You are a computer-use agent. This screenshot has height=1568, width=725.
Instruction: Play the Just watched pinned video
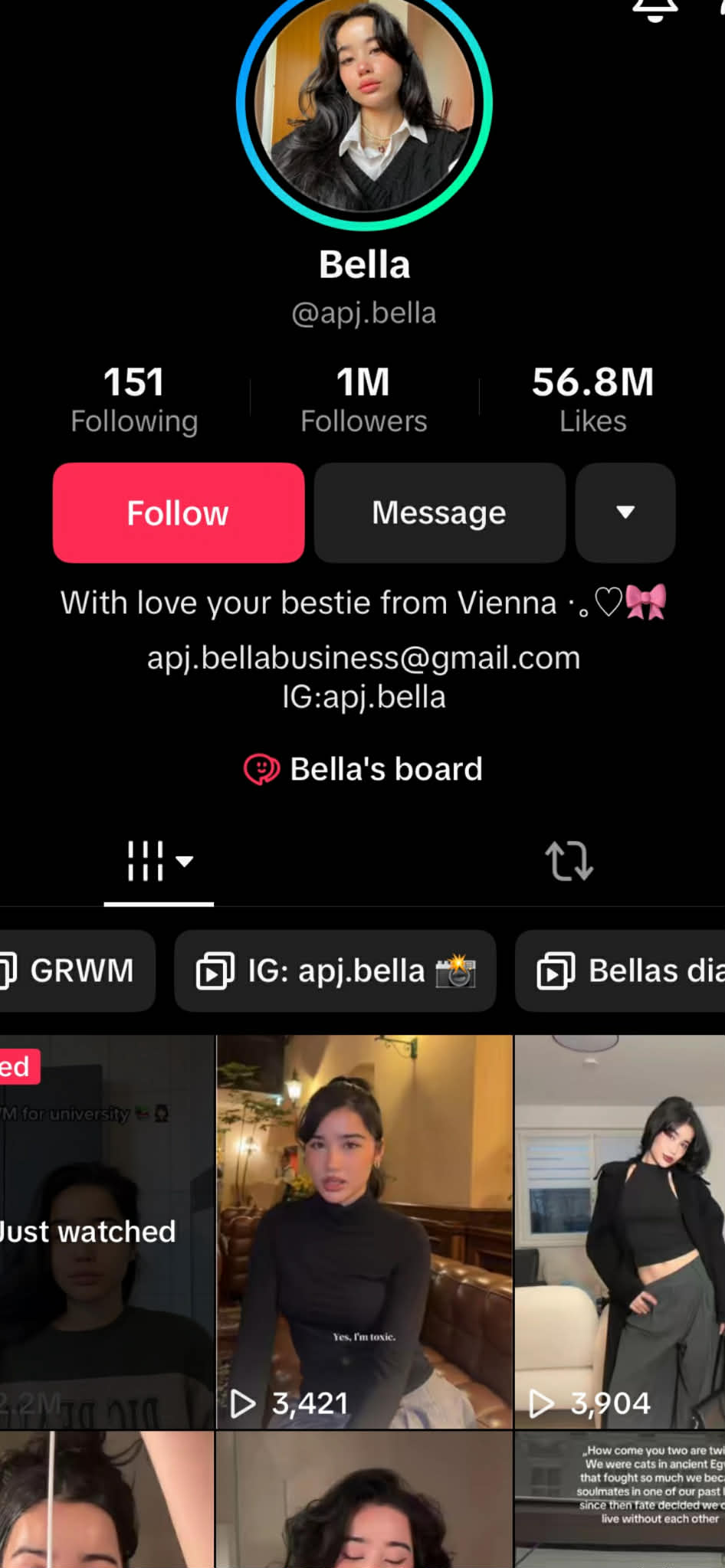pos(106,1232)
